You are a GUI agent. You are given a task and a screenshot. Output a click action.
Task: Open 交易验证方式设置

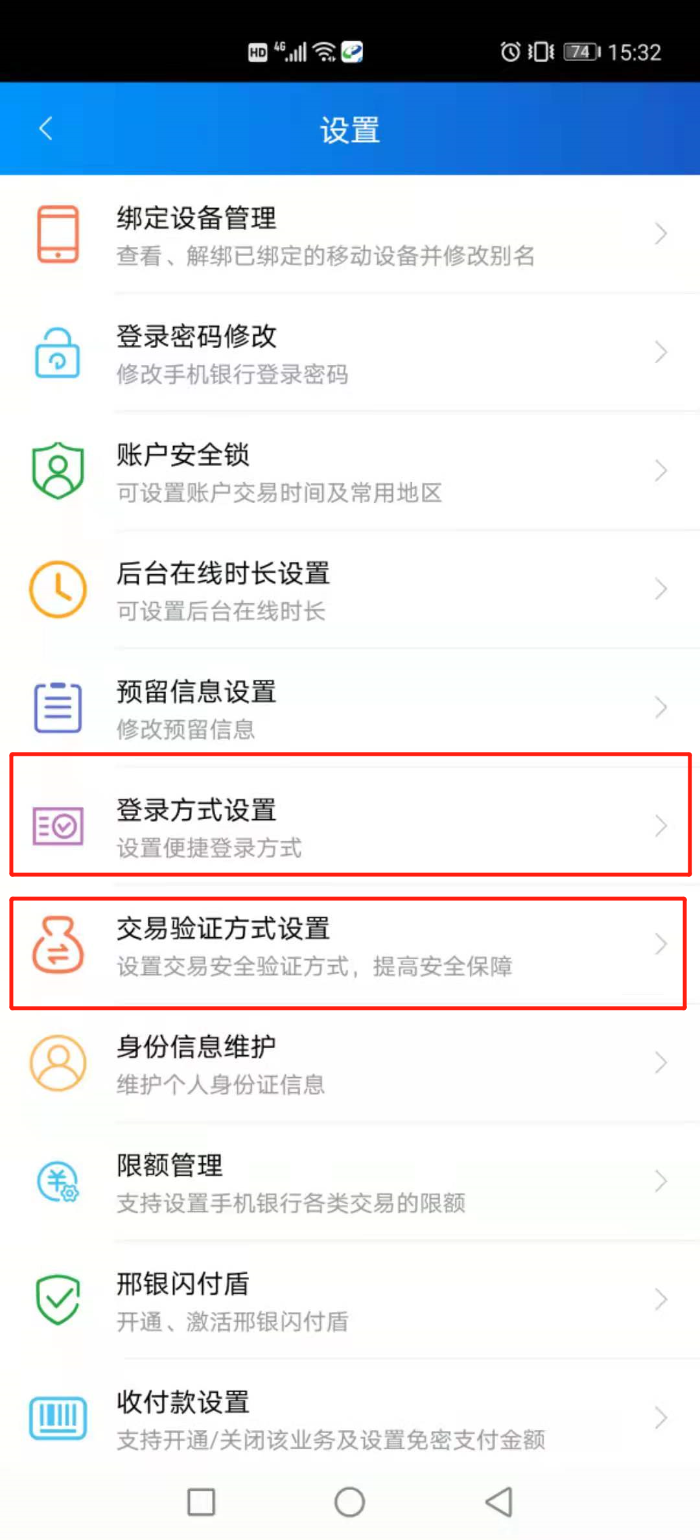tap(350, 945)
